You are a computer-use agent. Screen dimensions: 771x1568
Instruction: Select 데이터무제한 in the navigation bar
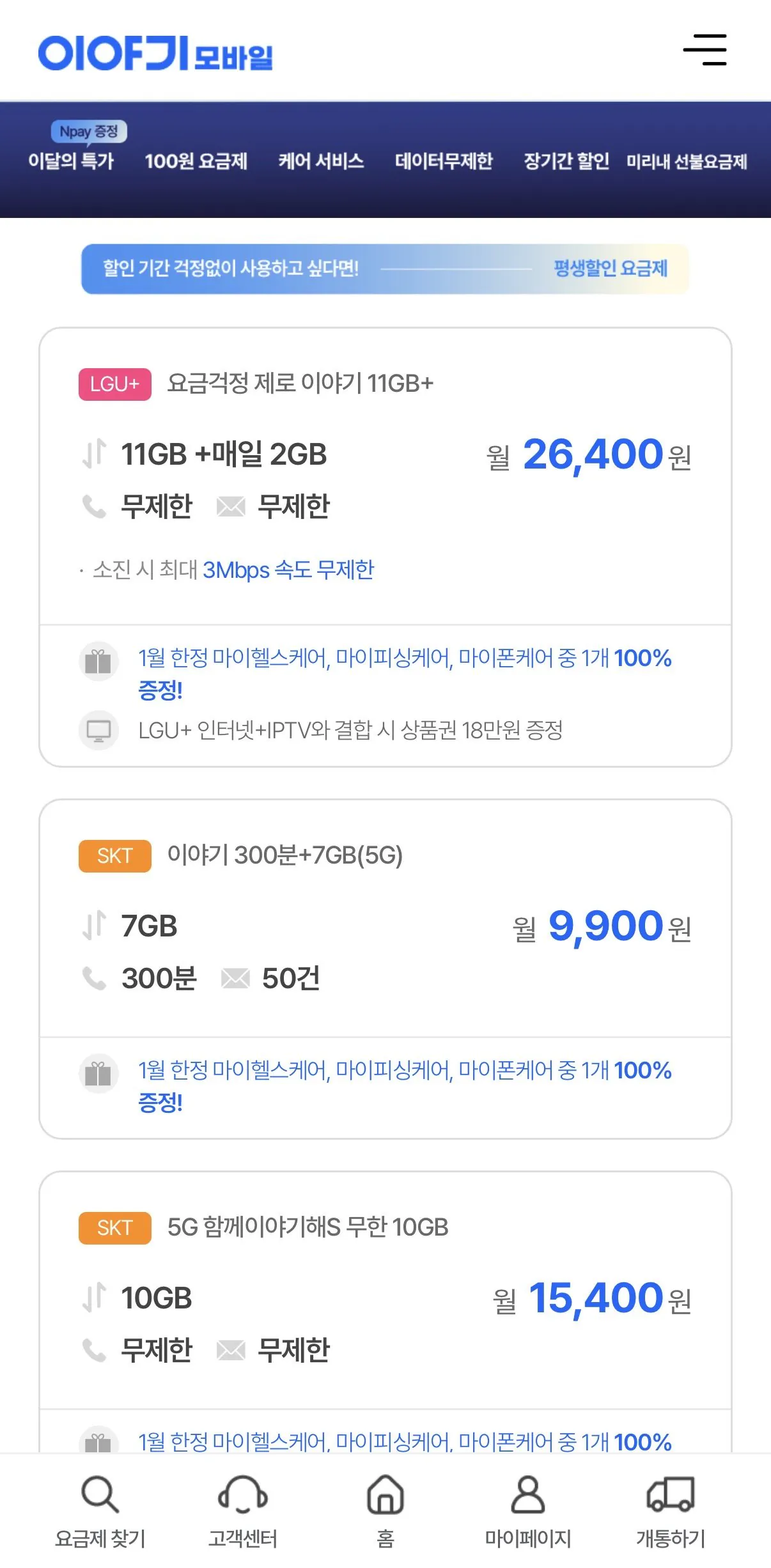[x=444, y=162]
